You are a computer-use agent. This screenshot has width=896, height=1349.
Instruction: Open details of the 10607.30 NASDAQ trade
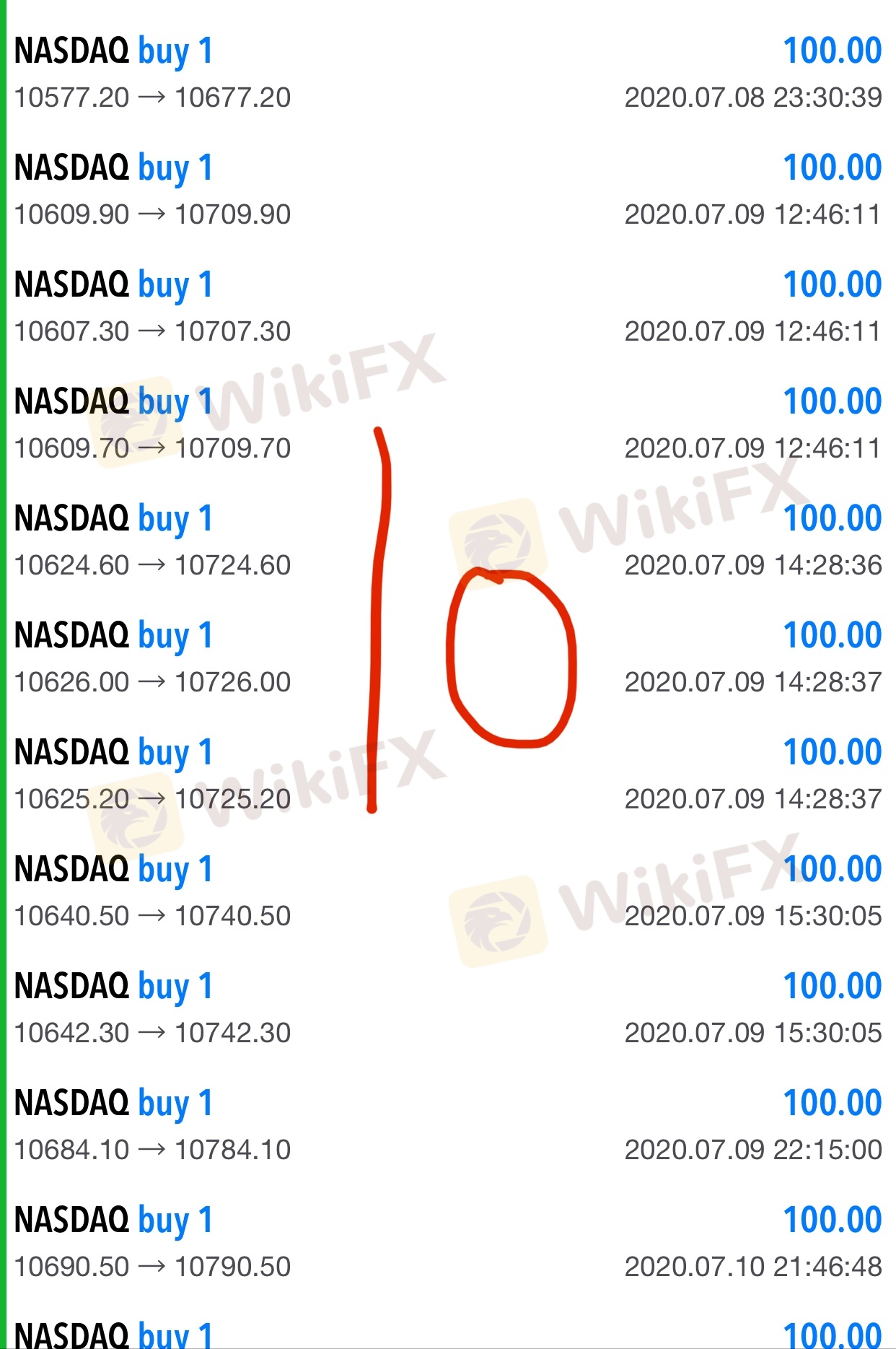pos(447,307)
